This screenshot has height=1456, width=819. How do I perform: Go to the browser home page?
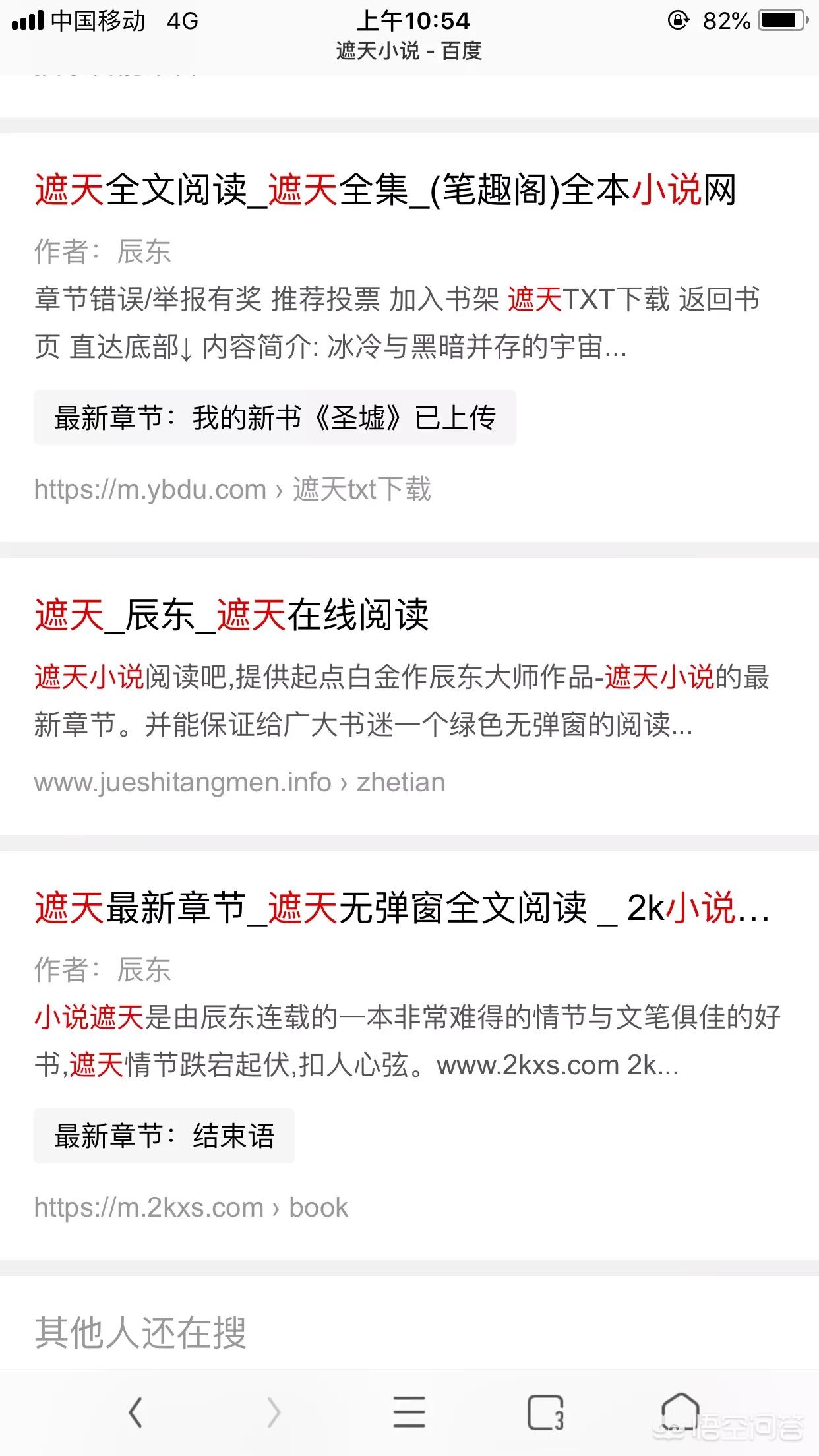pos(680,1411)
